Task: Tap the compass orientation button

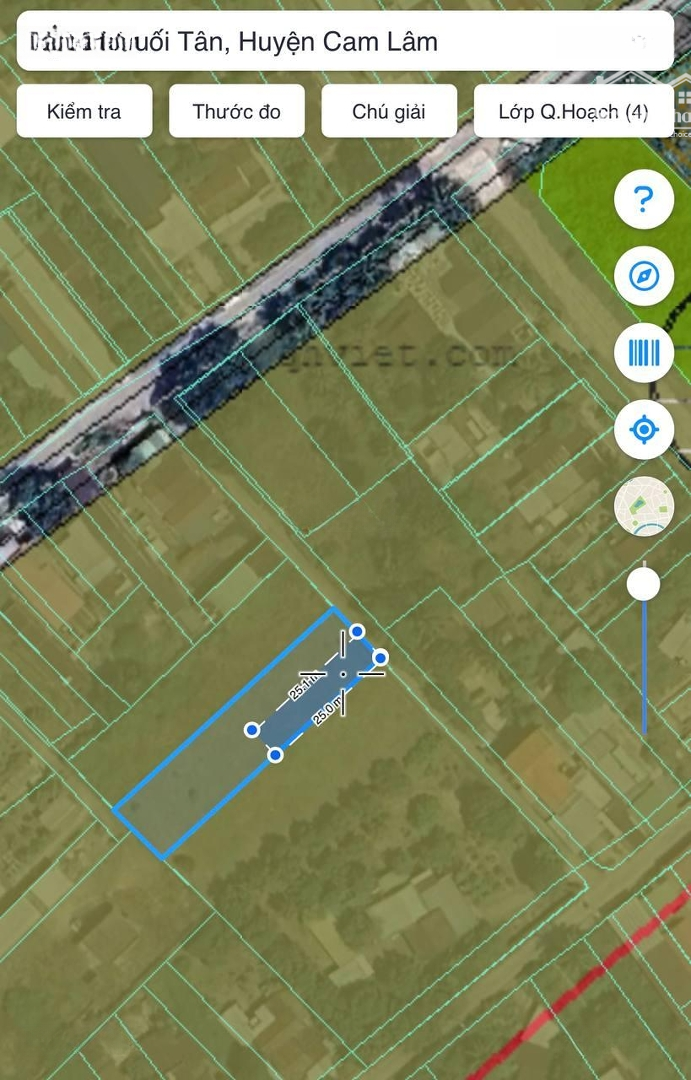Action: pyautogui.click(x=644, y=276)
